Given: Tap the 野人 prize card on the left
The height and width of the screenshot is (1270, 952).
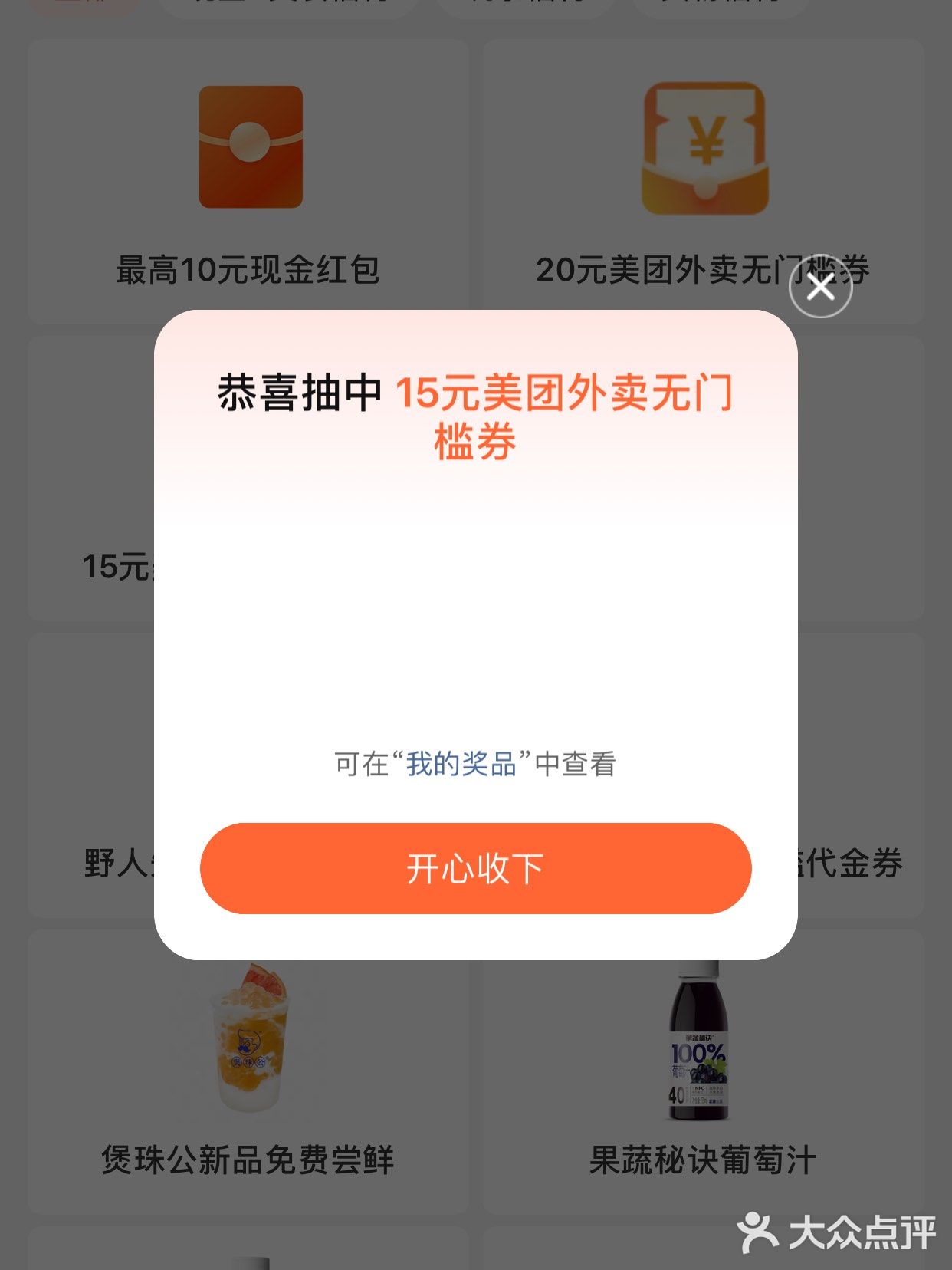Looking at the screenshot, I should (x=92, y=767).
